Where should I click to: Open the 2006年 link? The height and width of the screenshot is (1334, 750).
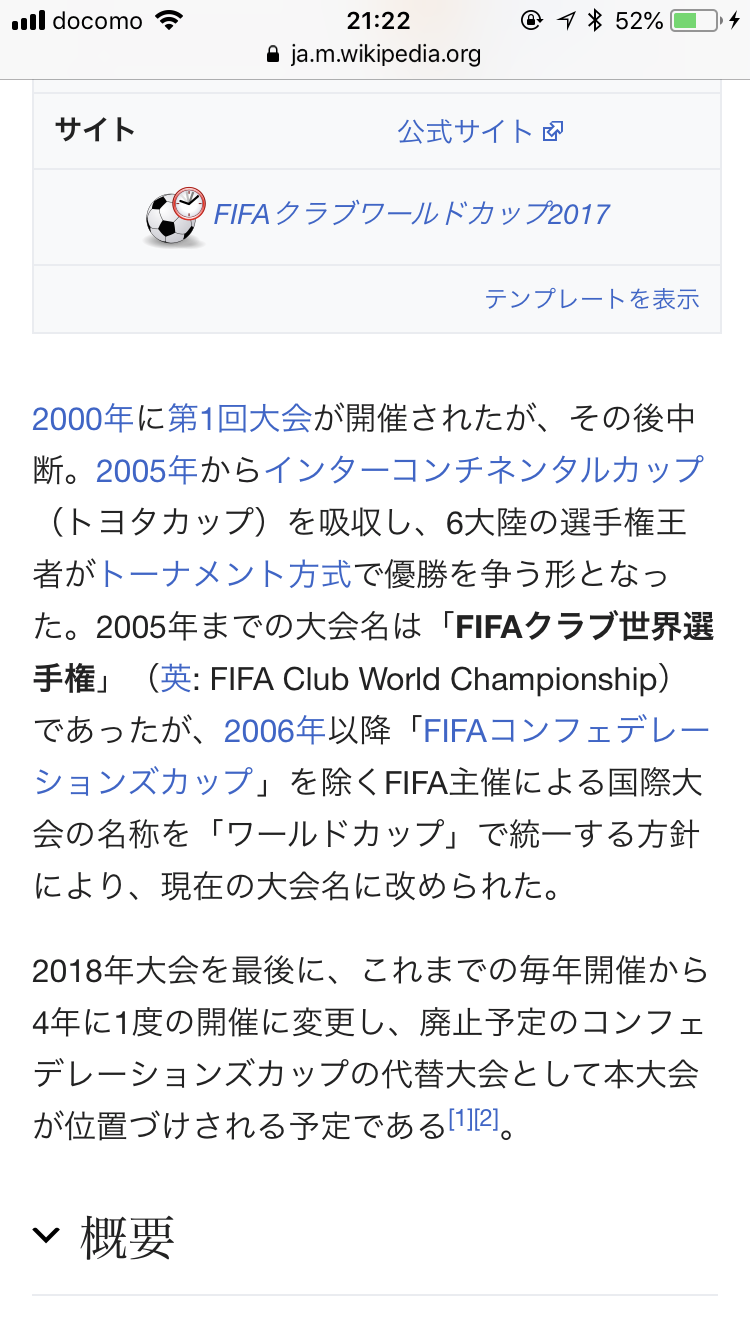coord(275,730)
